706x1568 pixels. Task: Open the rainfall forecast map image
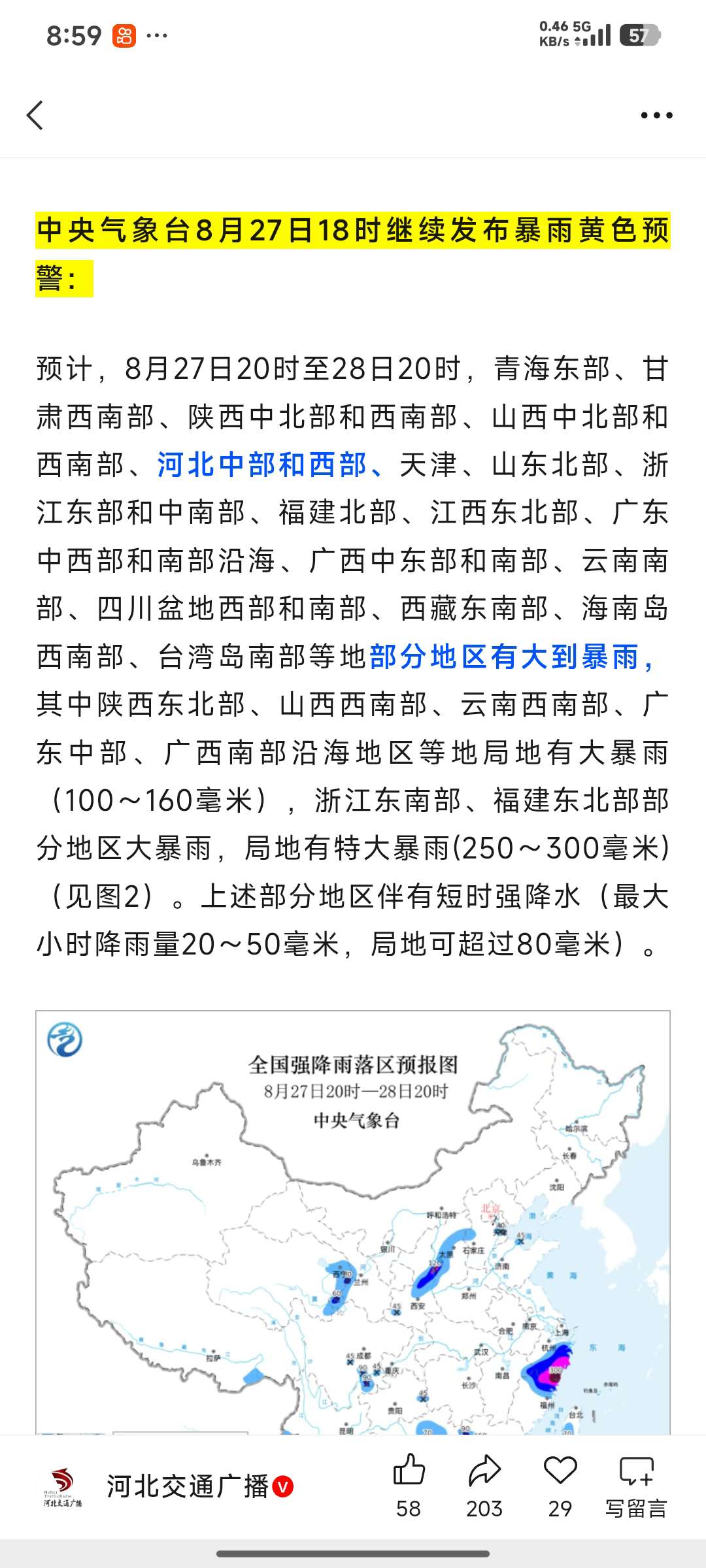353,1222
